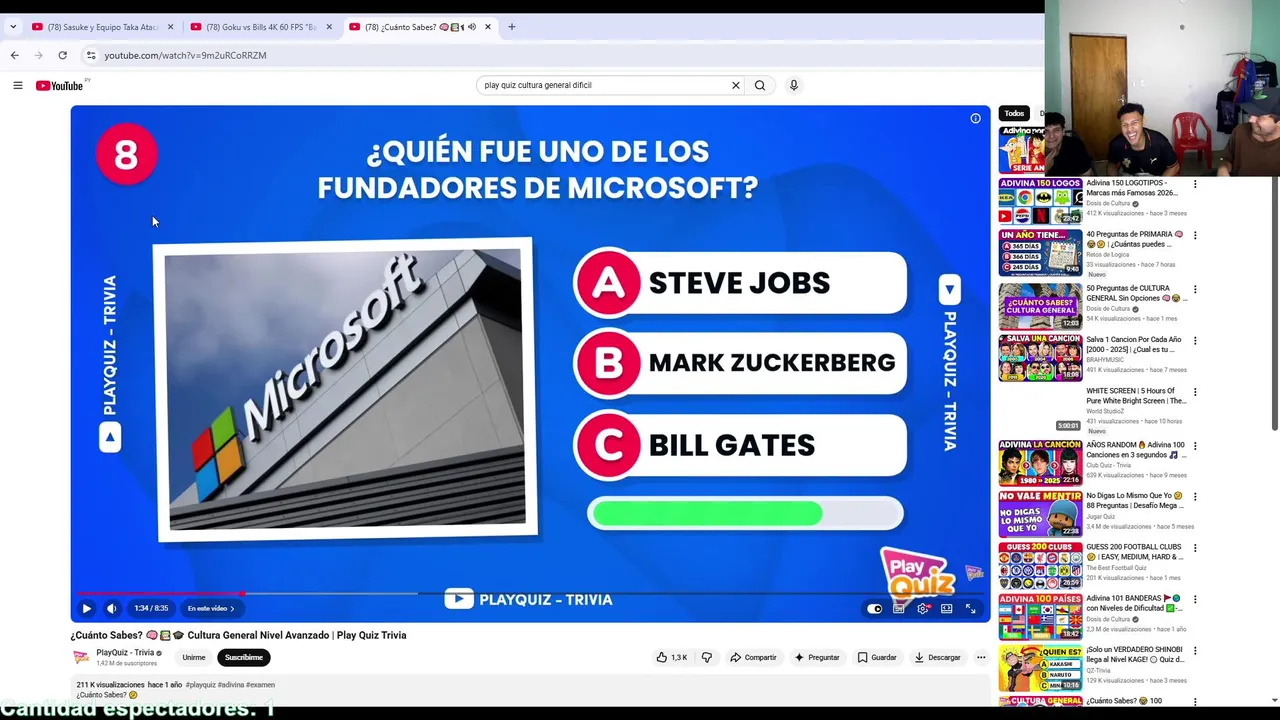This screenshot has width=1280, height=720.
Task: Mute the video volume
Action: [111, 608]
